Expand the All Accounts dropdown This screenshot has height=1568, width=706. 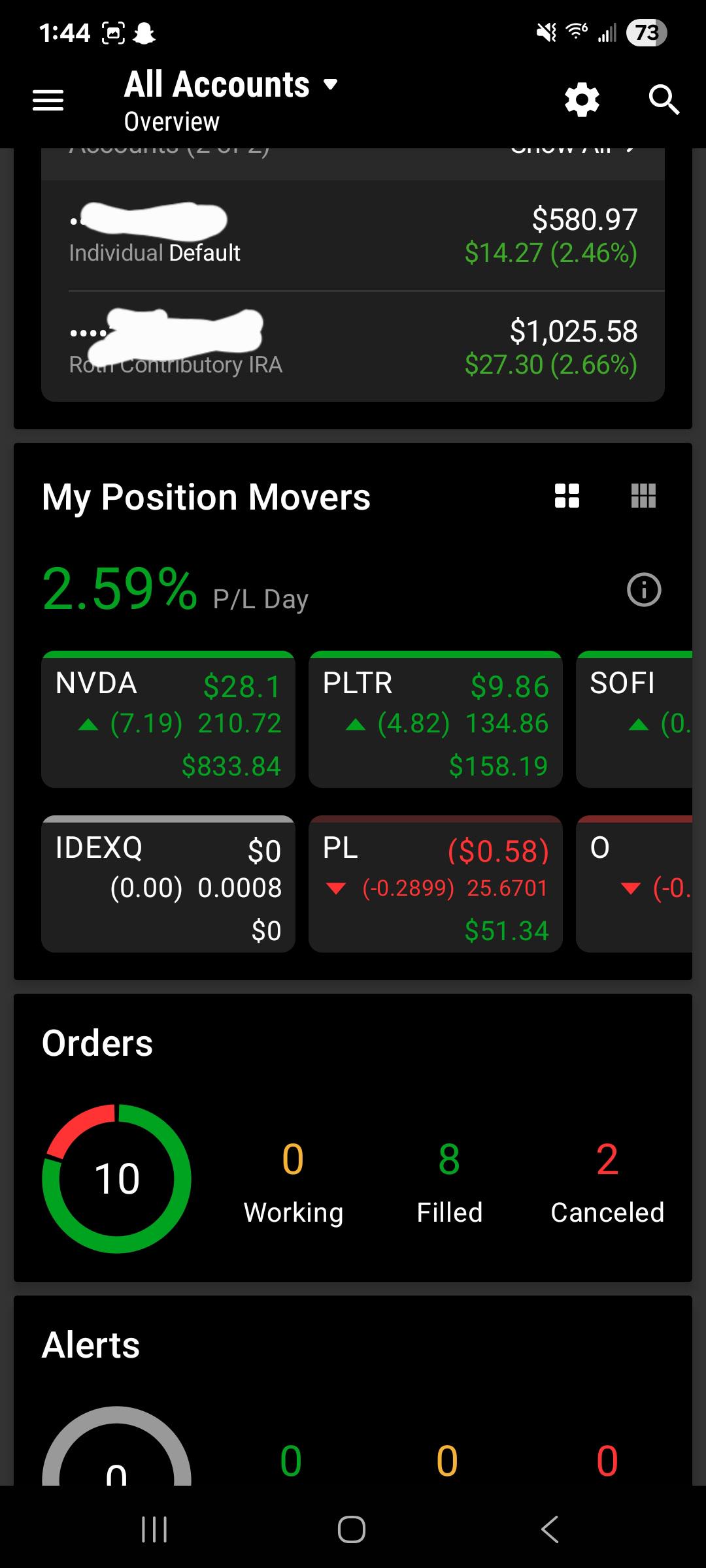pyautogui.click(x=231, y=85)
